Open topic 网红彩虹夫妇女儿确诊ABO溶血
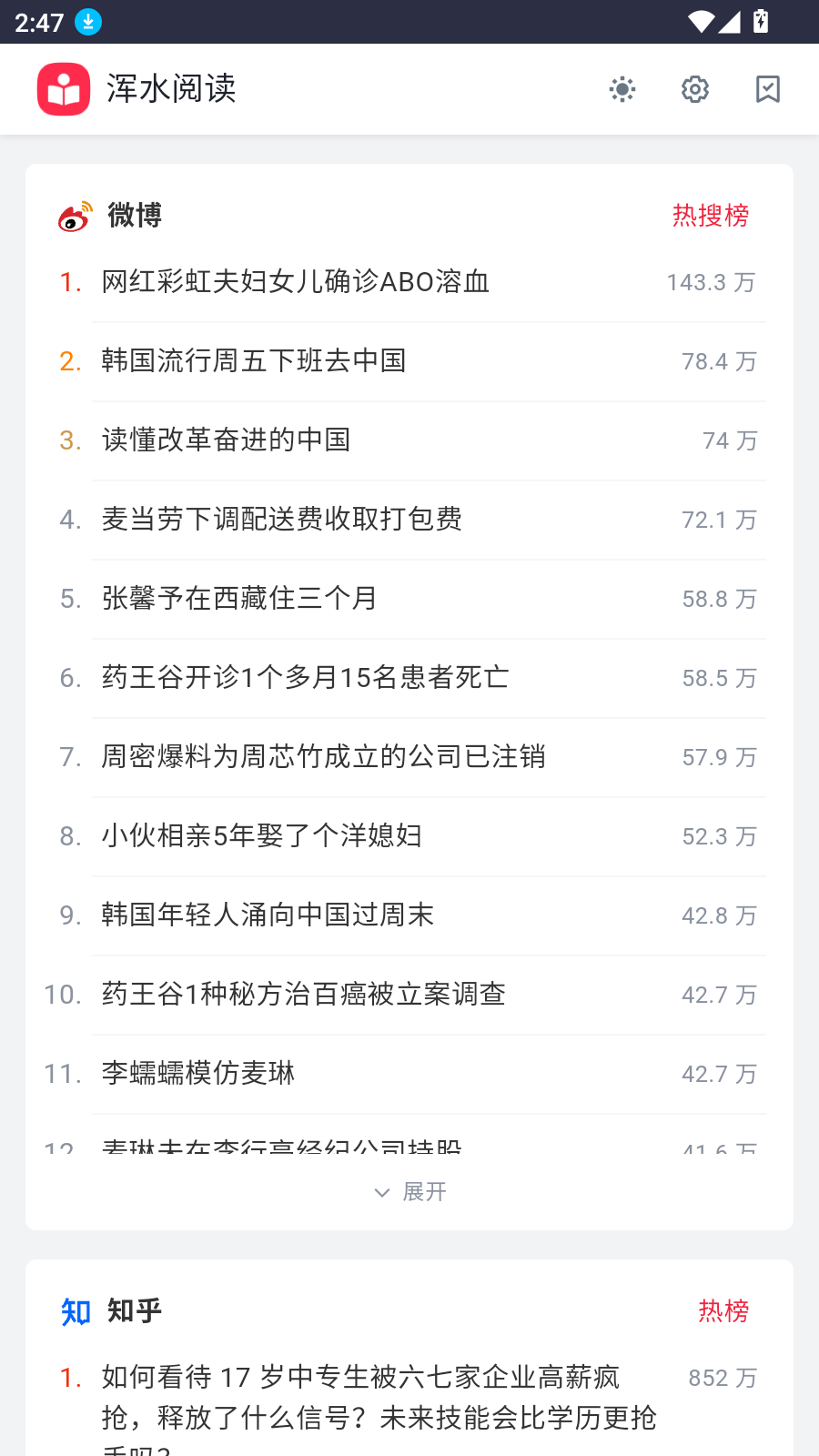This screenshot has height=1456, width=819. pyautogui.click(x=296, y=282)
